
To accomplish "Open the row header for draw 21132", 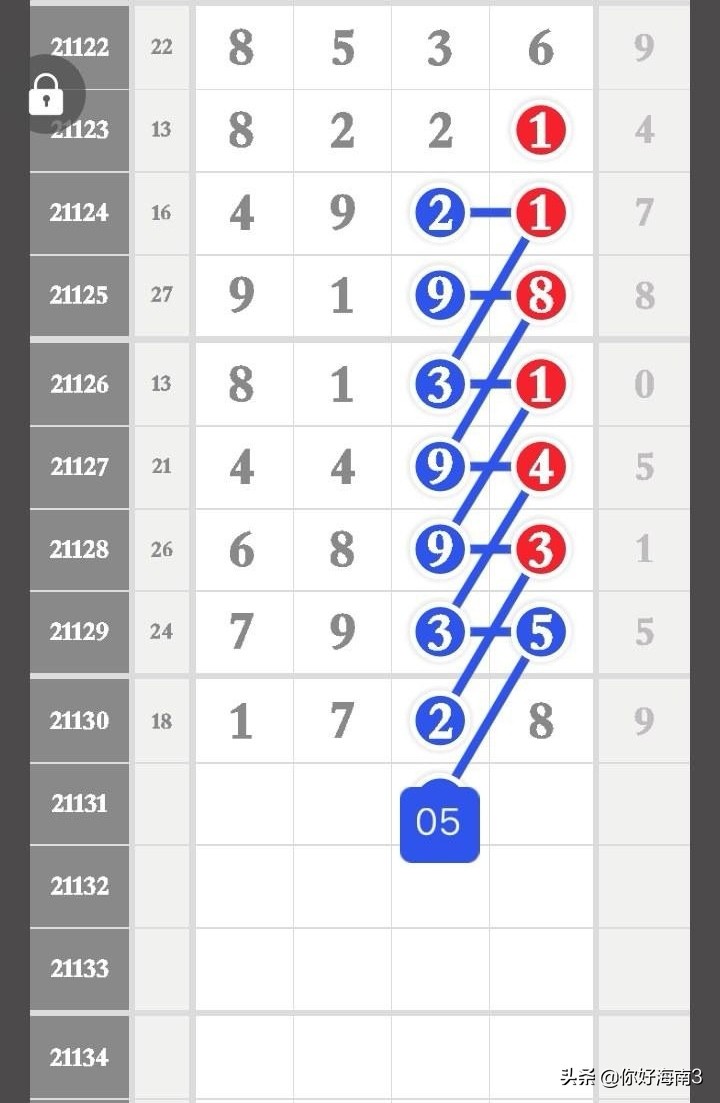I will pyautogui.click(x=79, y=886).
